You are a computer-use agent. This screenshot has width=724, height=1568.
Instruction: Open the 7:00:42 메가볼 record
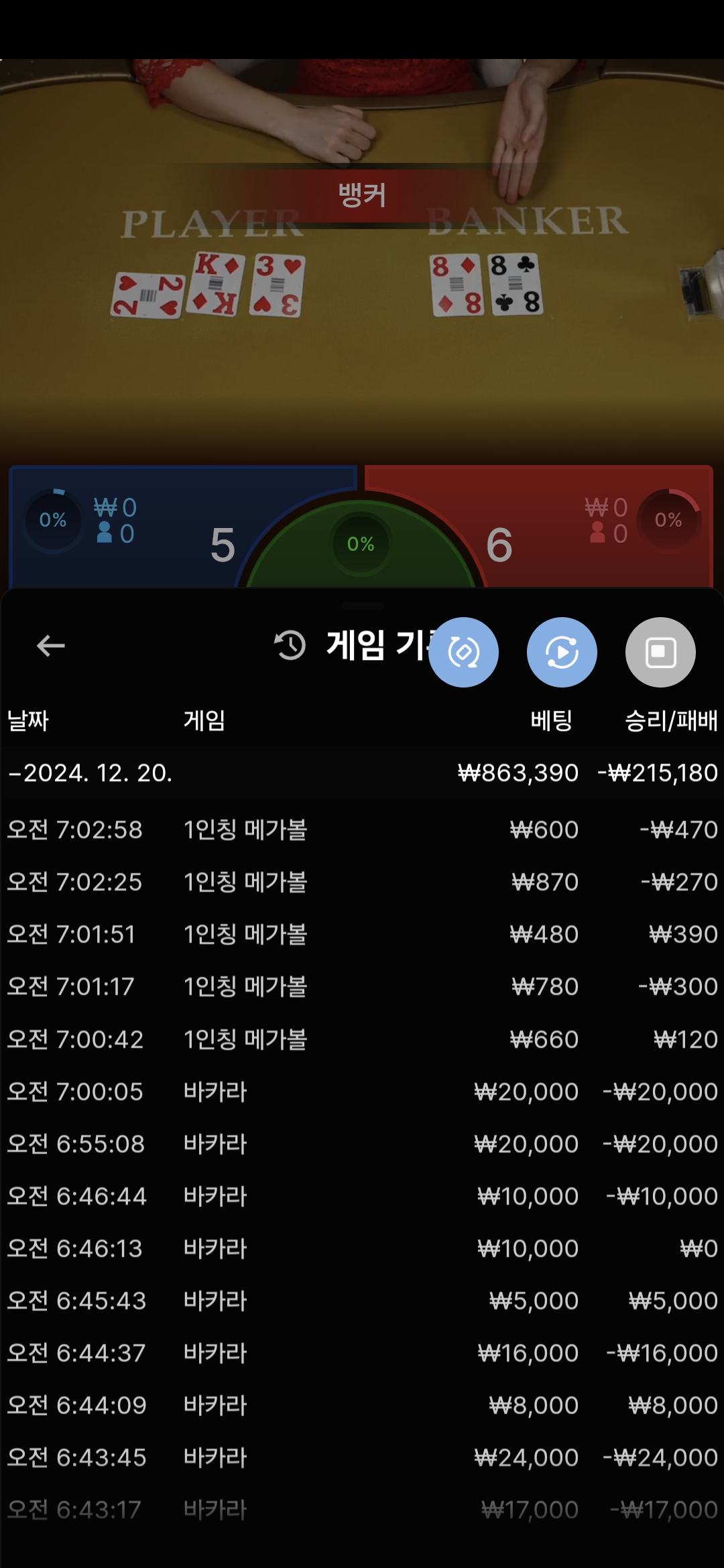(x=362, y=1039)
